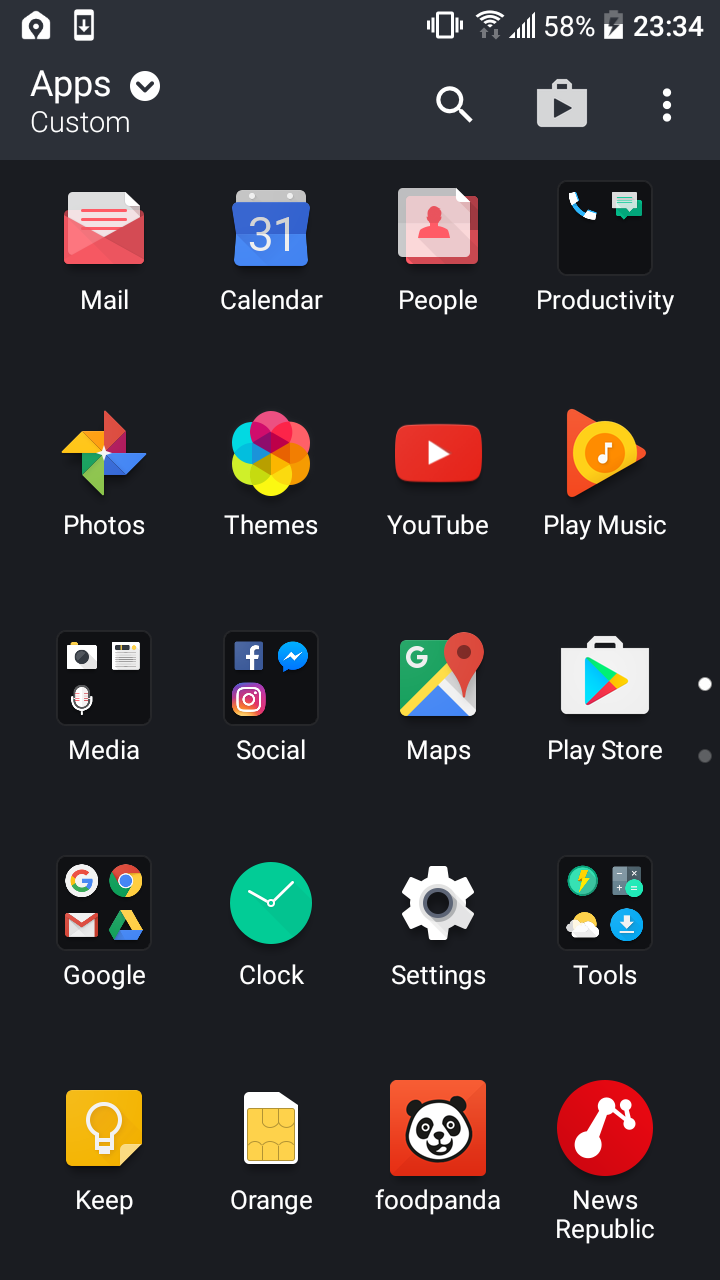Expand the Apps sort dropdown

145,87
